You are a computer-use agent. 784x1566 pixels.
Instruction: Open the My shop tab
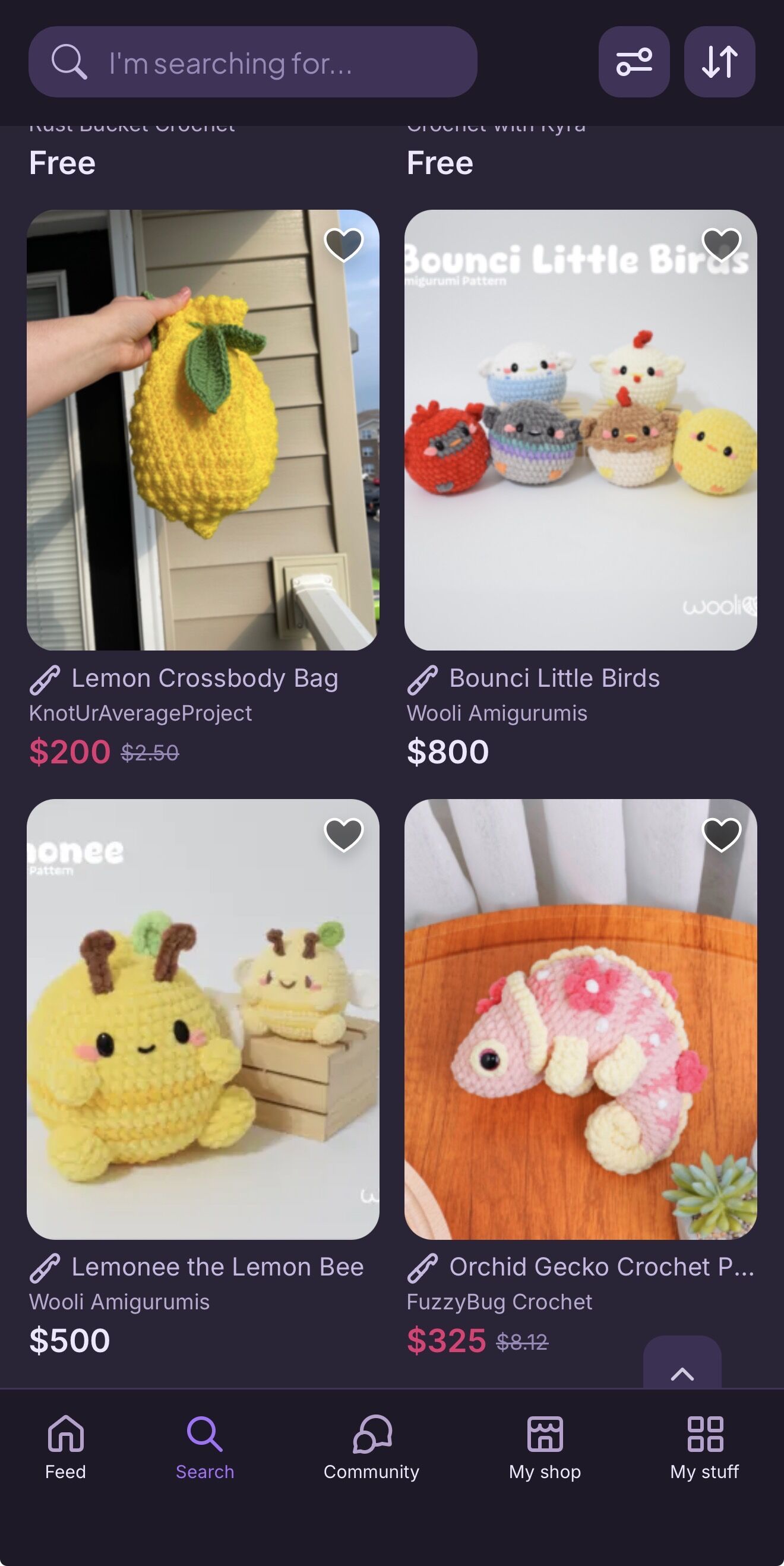pyautogui.click(x=545, y=1447)
